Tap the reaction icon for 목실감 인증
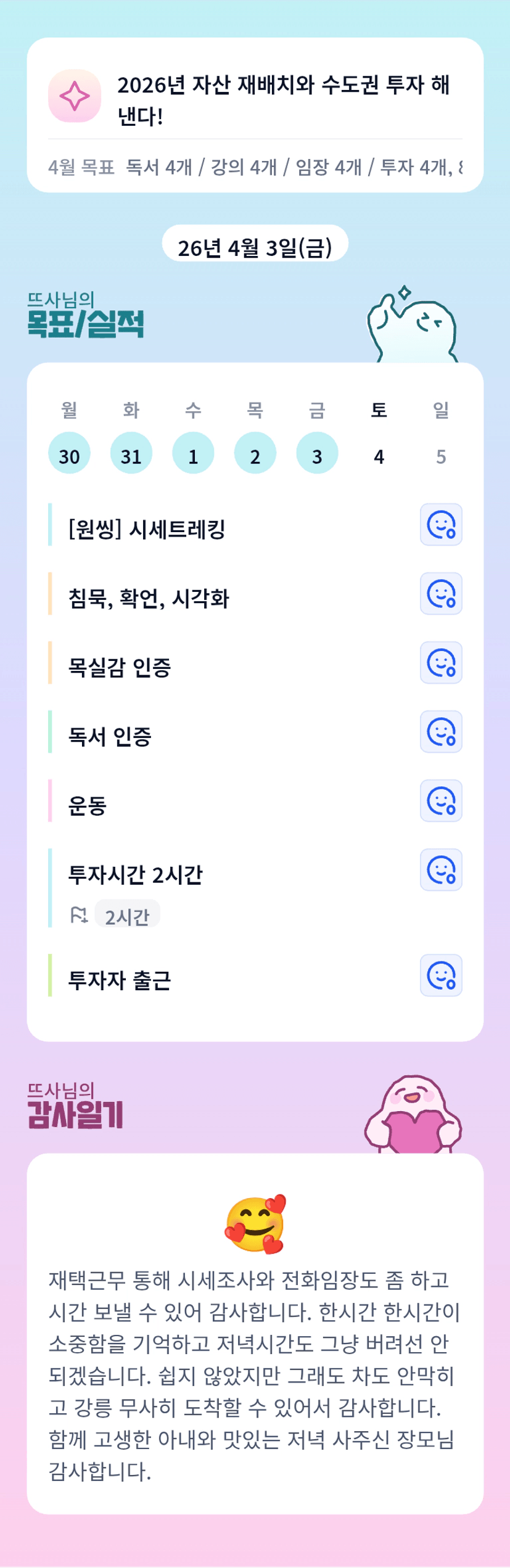 [x=441, y=663]
